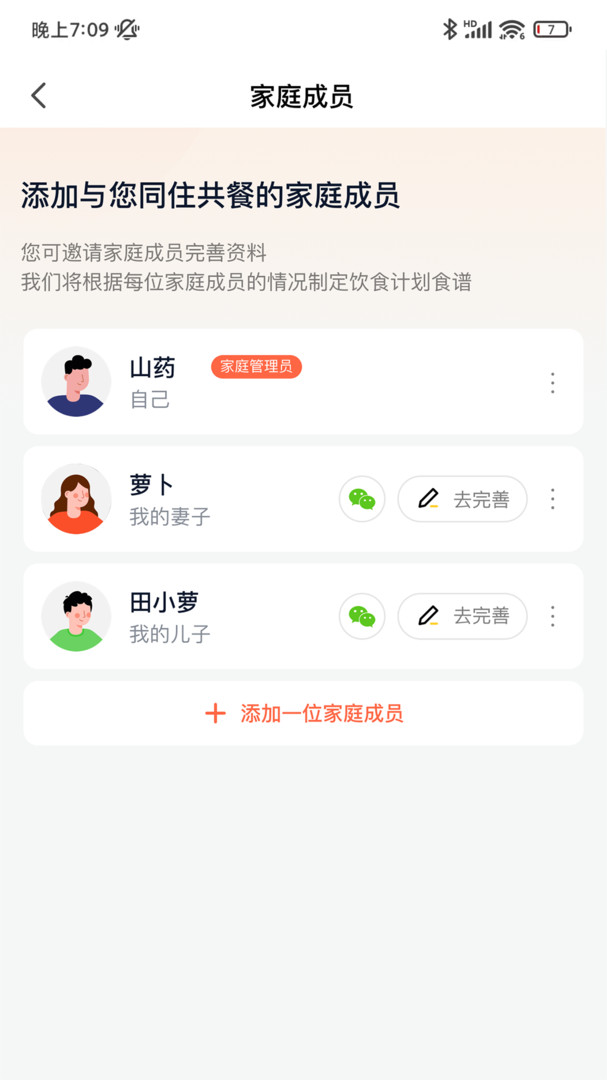Open 田小萝's member card

[x=303, y=616]
